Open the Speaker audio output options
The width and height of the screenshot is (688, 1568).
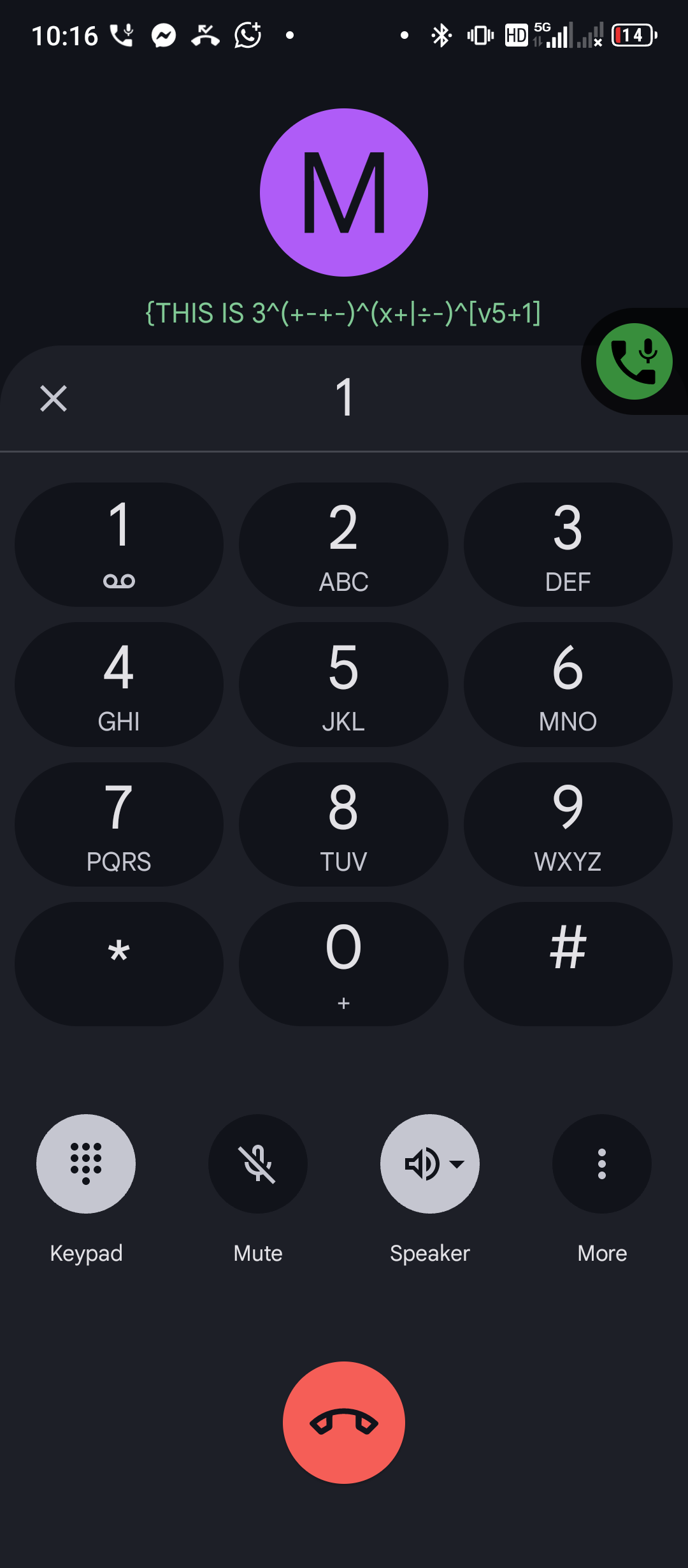click(430, 1164)
